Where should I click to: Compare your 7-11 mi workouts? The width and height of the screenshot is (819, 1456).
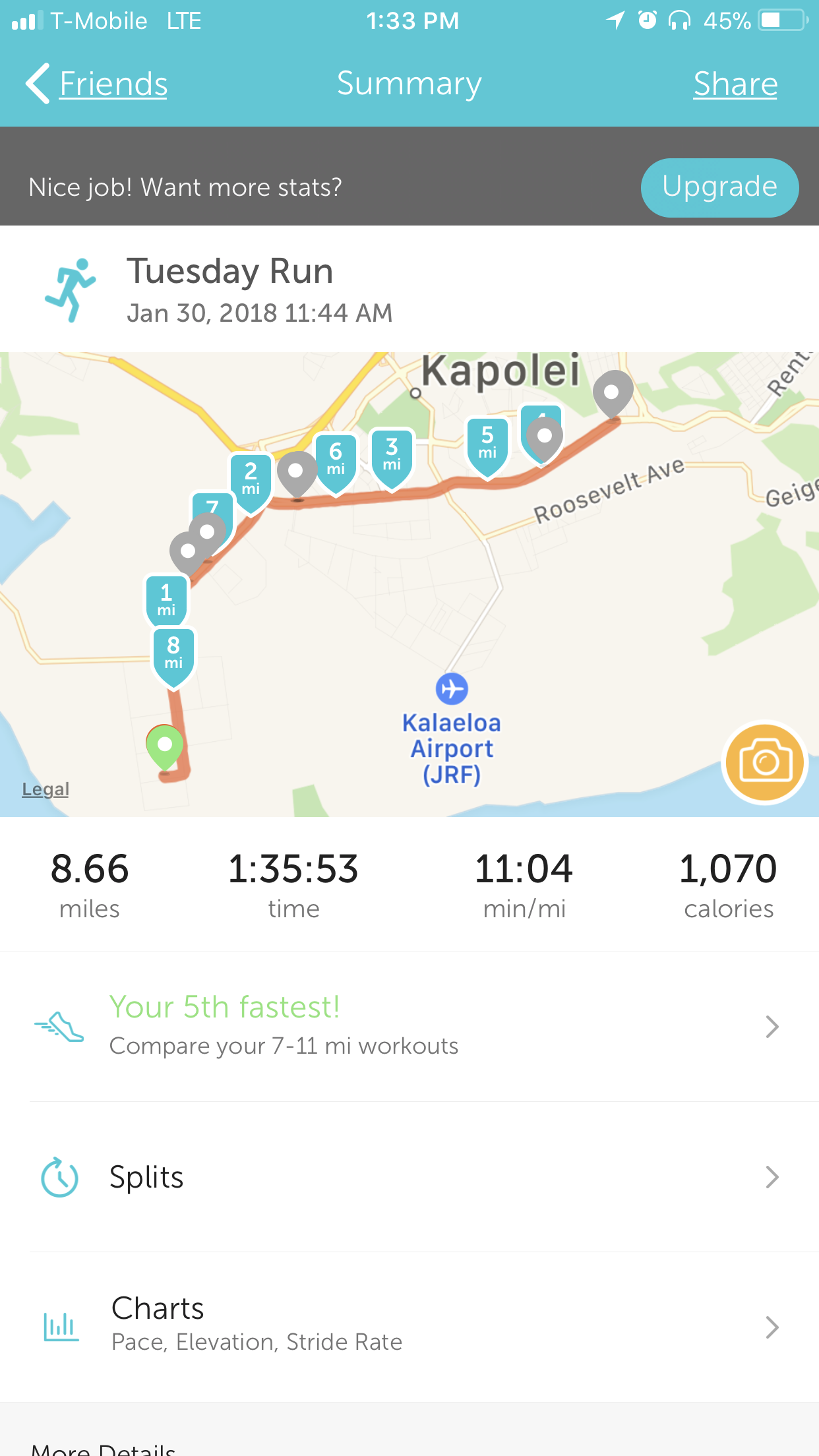(x=409, y=1027)
